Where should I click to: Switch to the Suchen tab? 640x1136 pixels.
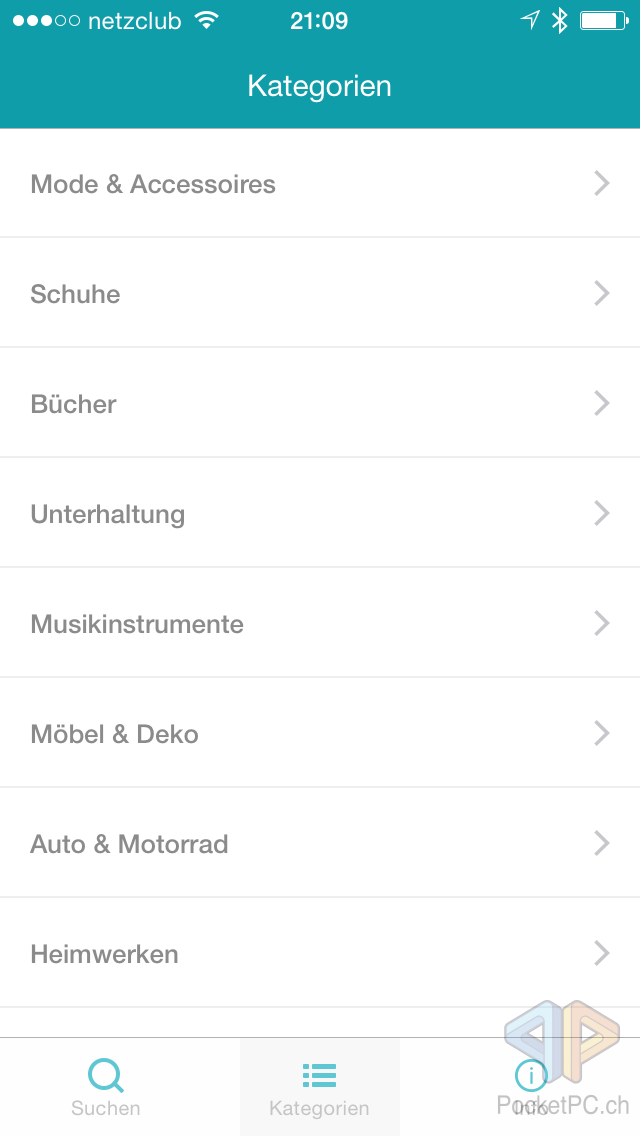[106, 1087]
